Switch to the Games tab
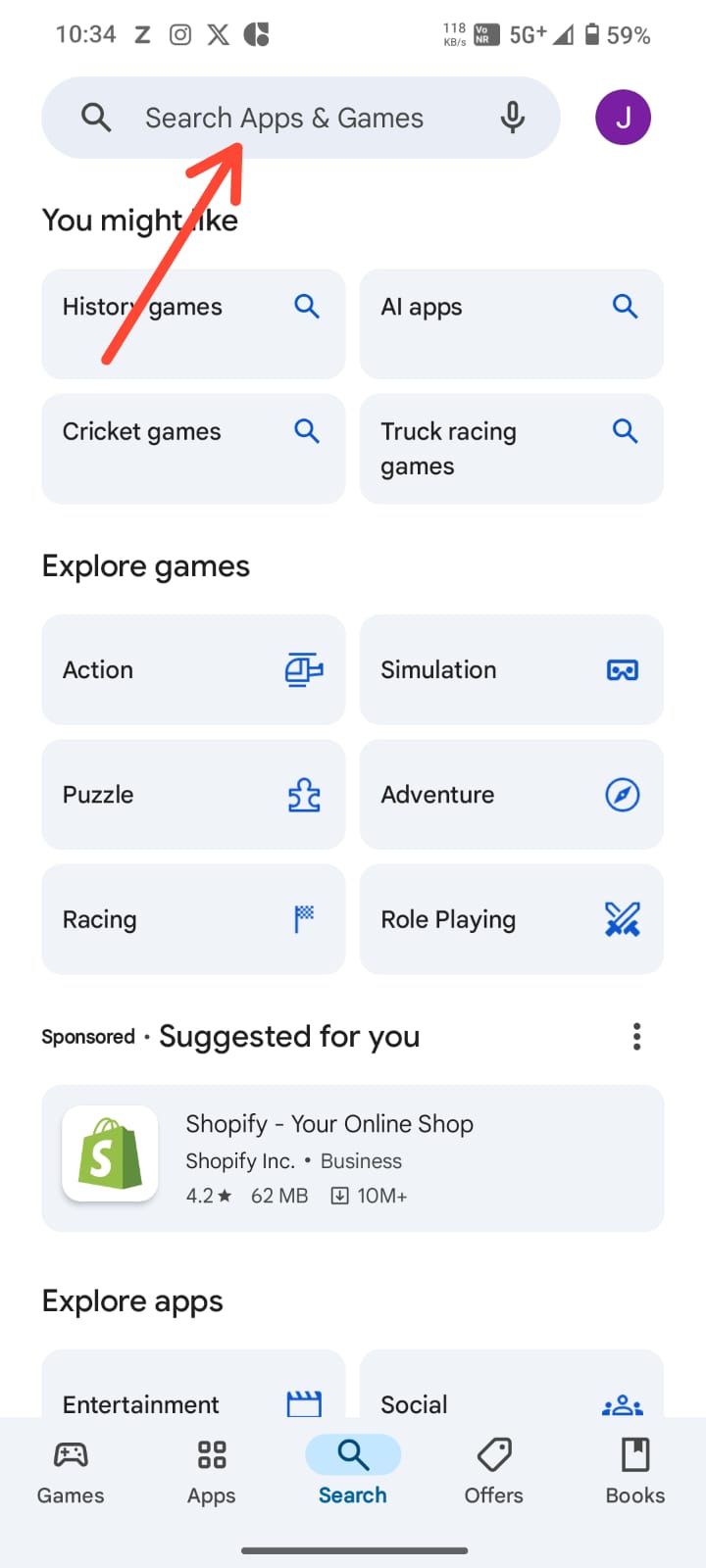This screenshot has height=1568, width=706. tap(70, 1470)
